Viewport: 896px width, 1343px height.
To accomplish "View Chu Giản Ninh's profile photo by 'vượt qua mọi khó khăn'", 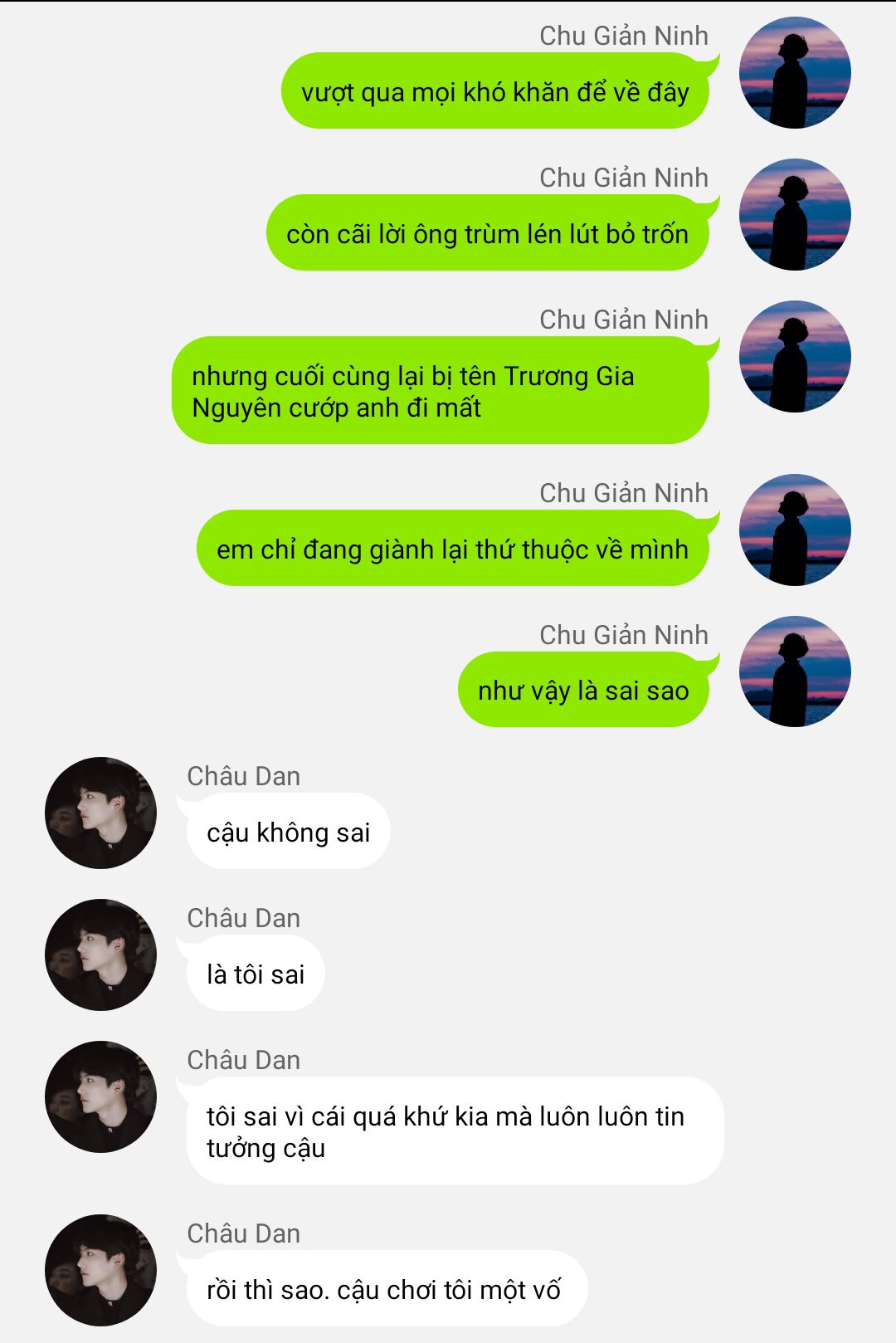I will tap(795, 73).
